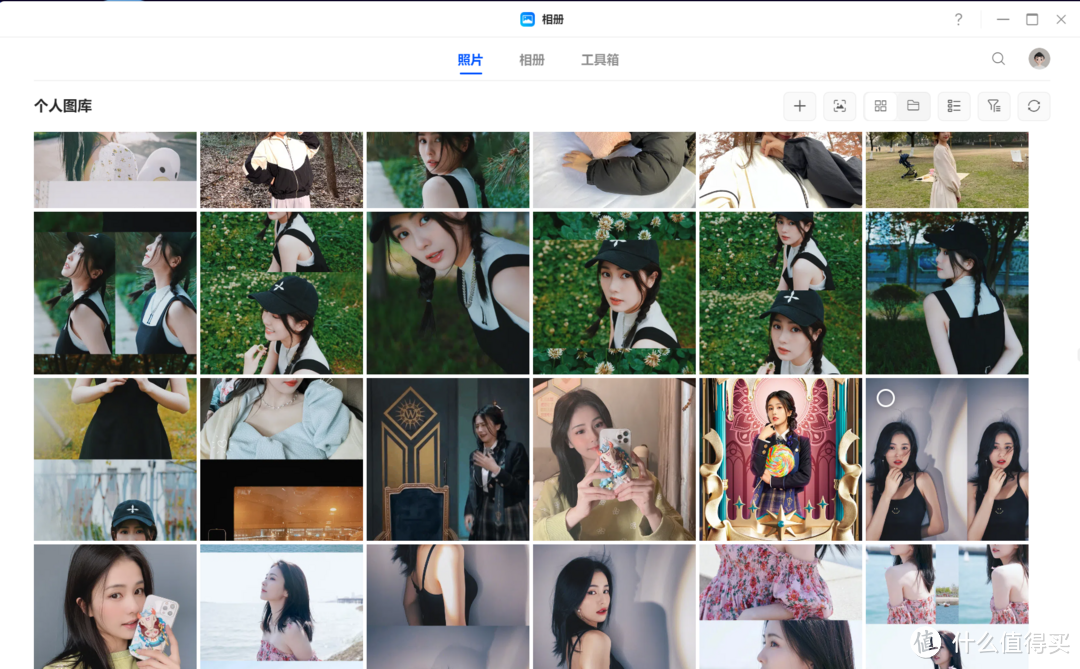This screenshot has width=1080, height=669.
Task: Open the filter options
Action: 993,106
